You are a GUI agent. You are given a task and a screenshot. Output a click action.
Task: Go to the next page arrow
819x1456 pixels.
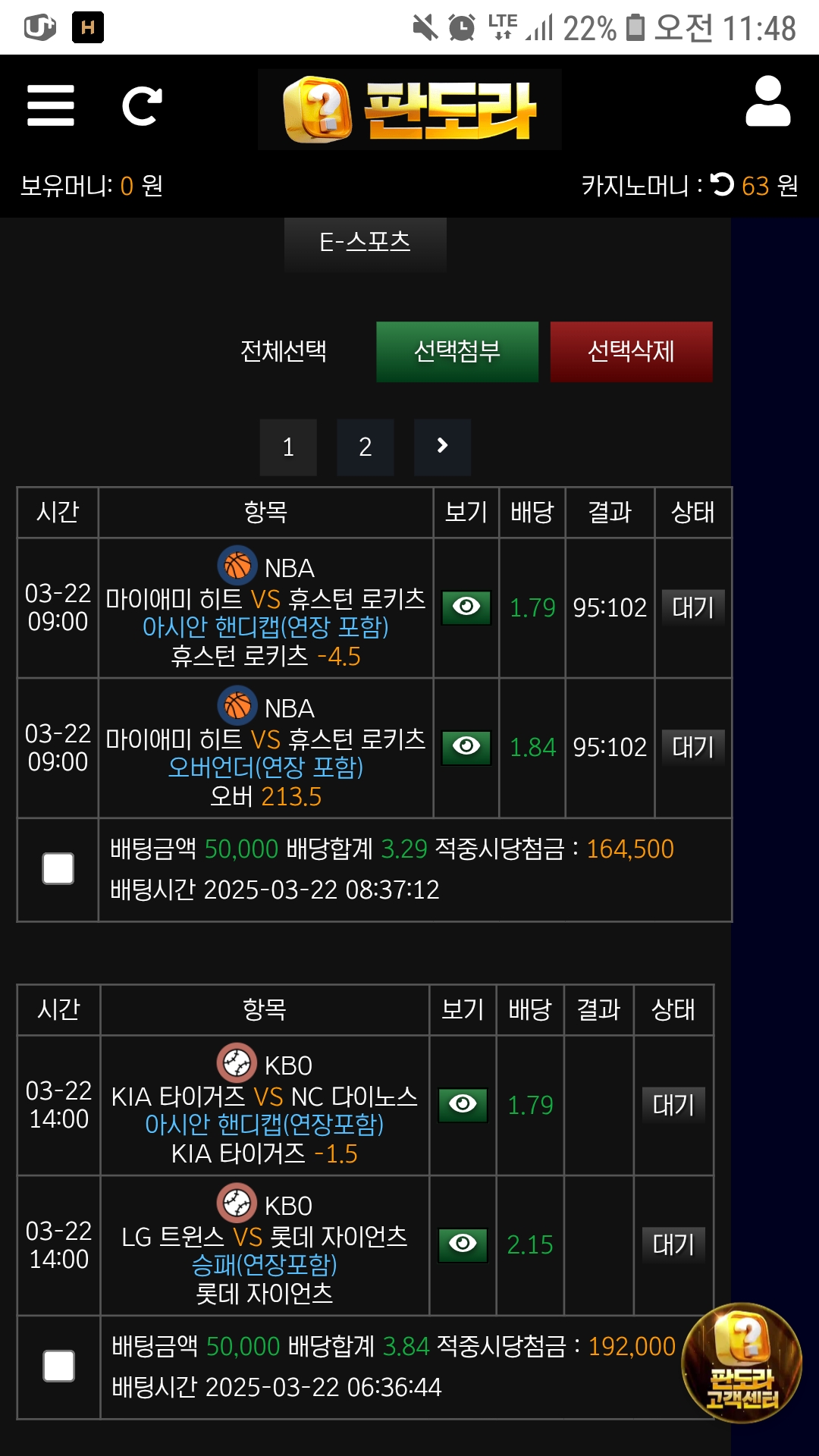[x=443, y=447]
